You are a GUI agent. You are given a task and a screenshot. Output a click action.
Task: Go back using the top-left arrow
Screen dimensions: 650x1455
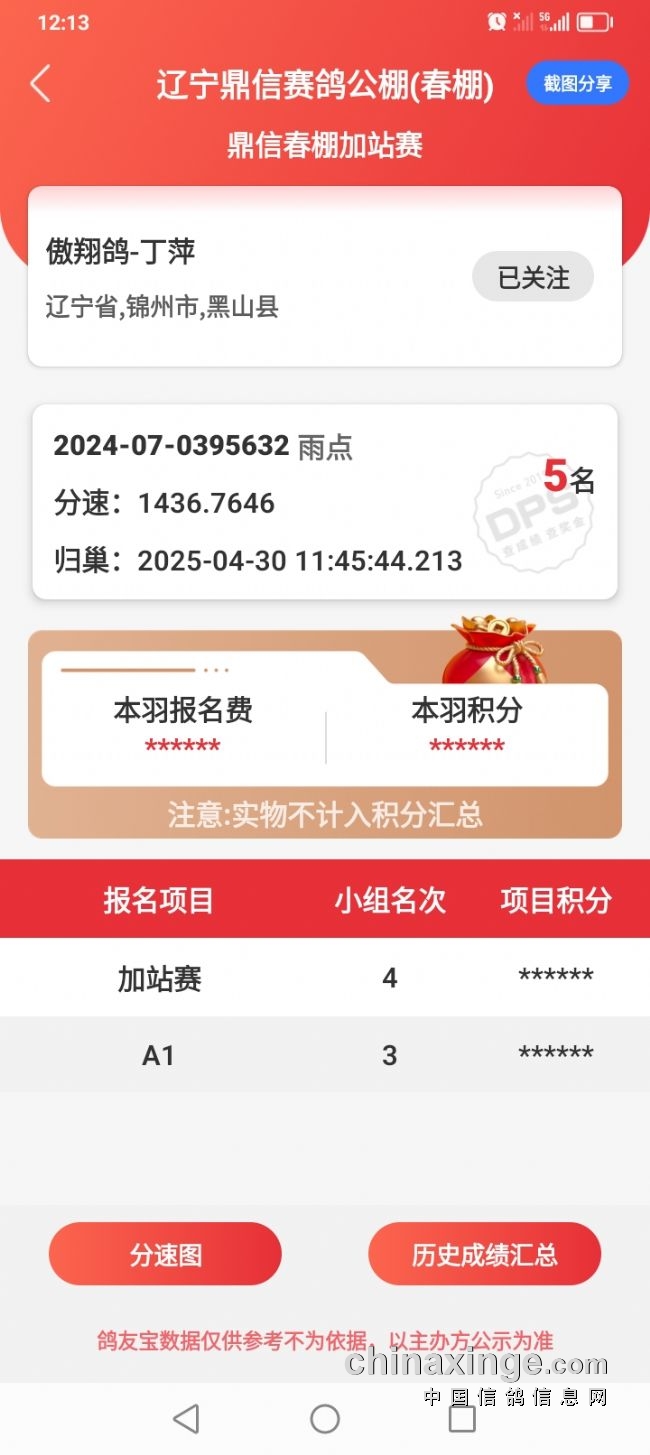[x=40, y=84]
